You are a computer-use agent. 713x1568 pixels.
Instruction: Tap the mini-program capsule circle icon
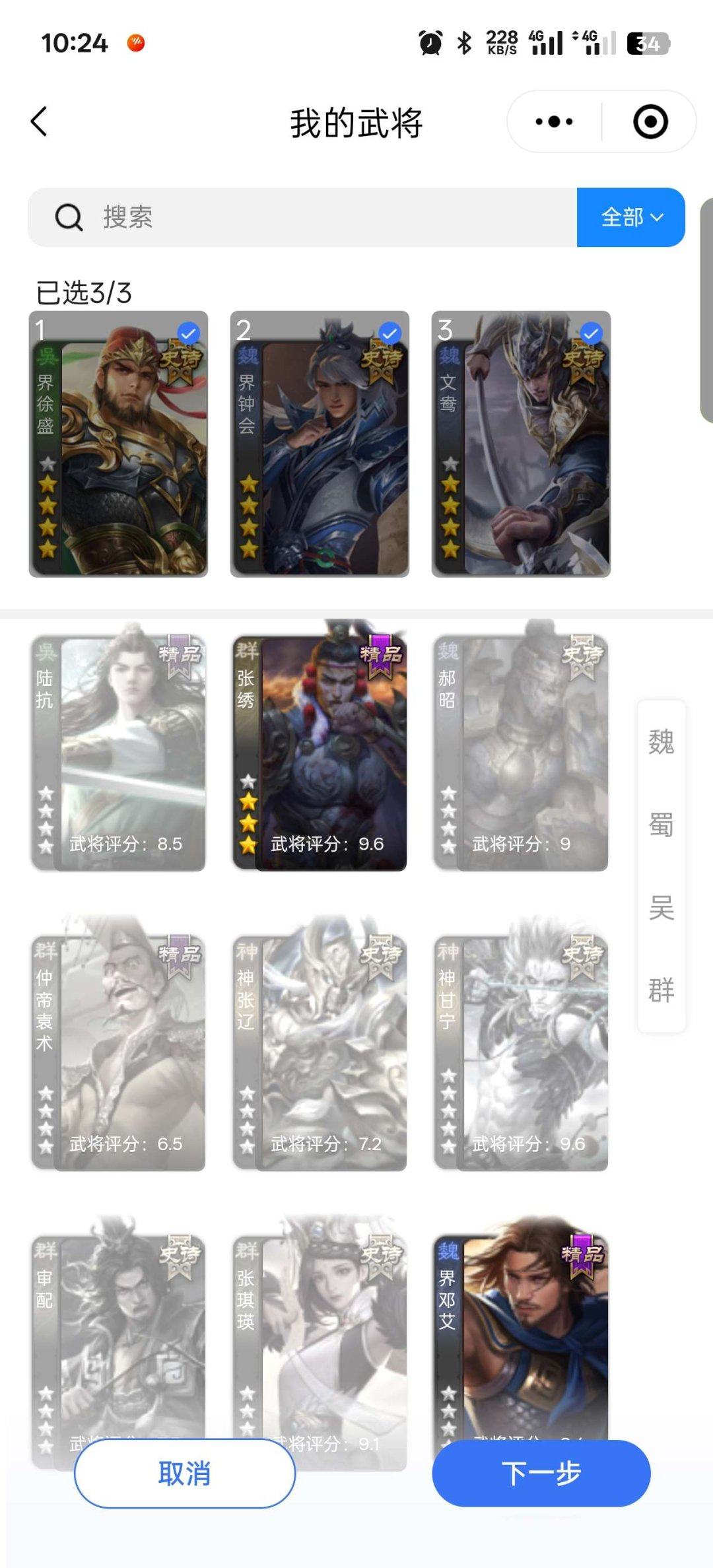649,121
